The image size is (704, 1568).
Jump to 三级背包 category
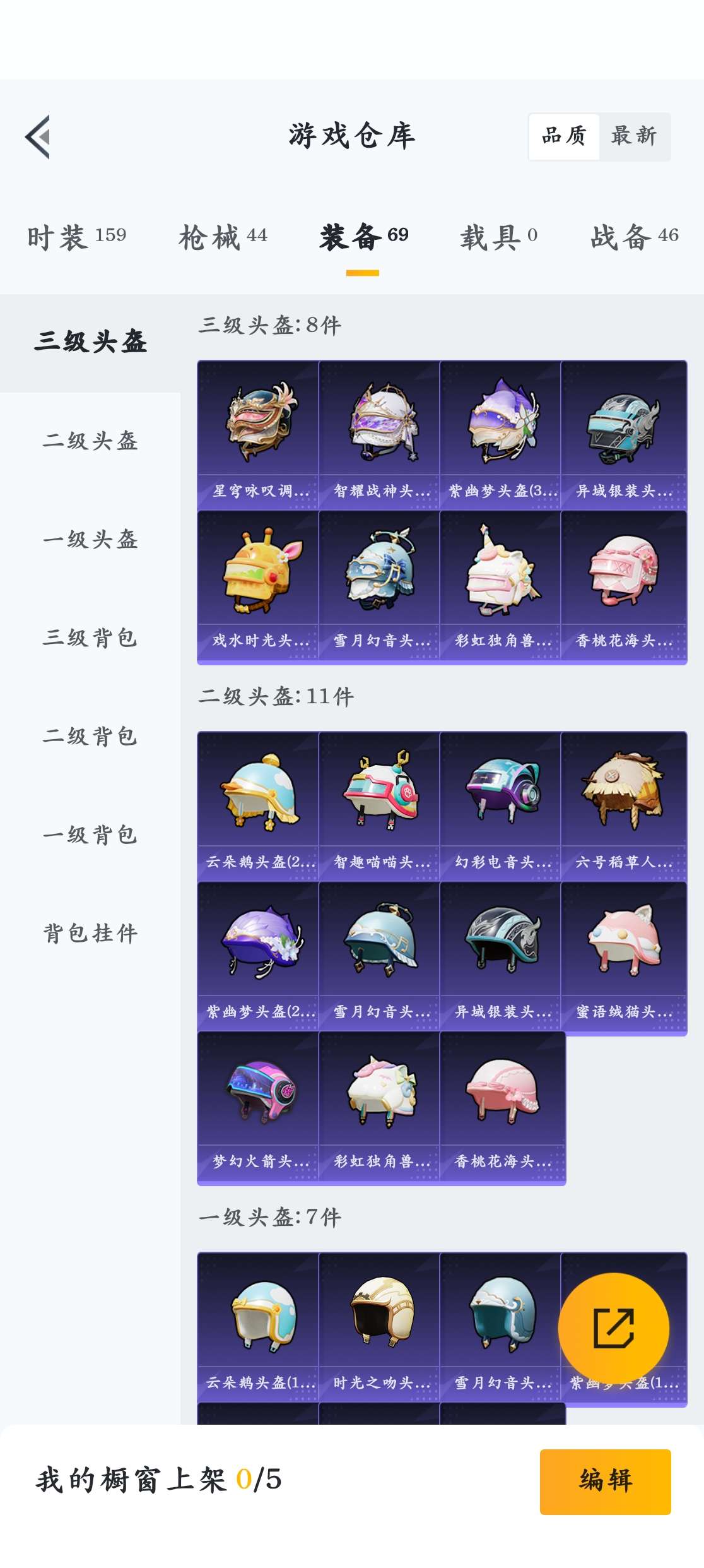point(90,638)
